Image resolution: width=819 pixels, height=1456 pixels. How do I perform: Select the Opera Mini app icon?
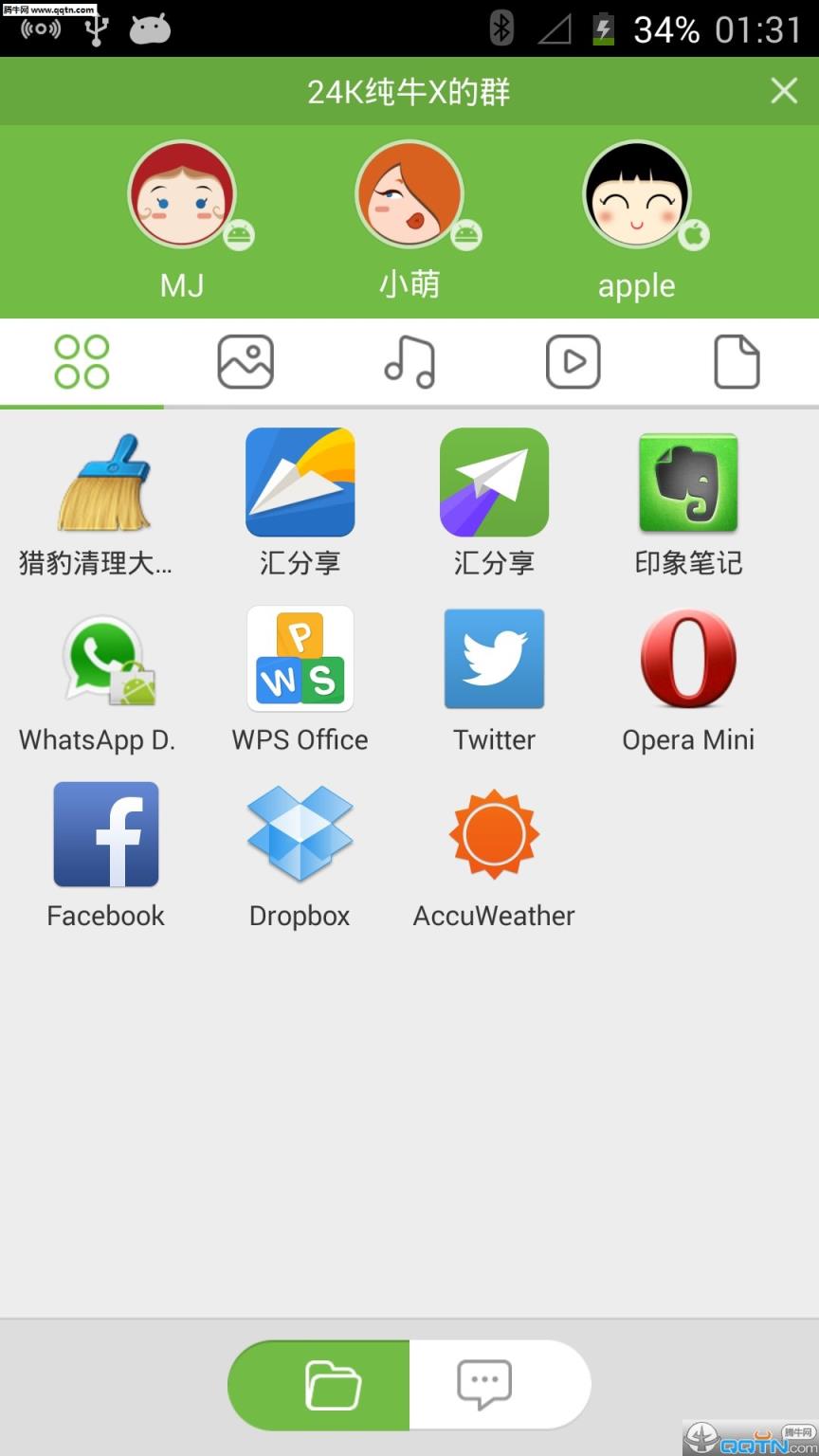688,658
